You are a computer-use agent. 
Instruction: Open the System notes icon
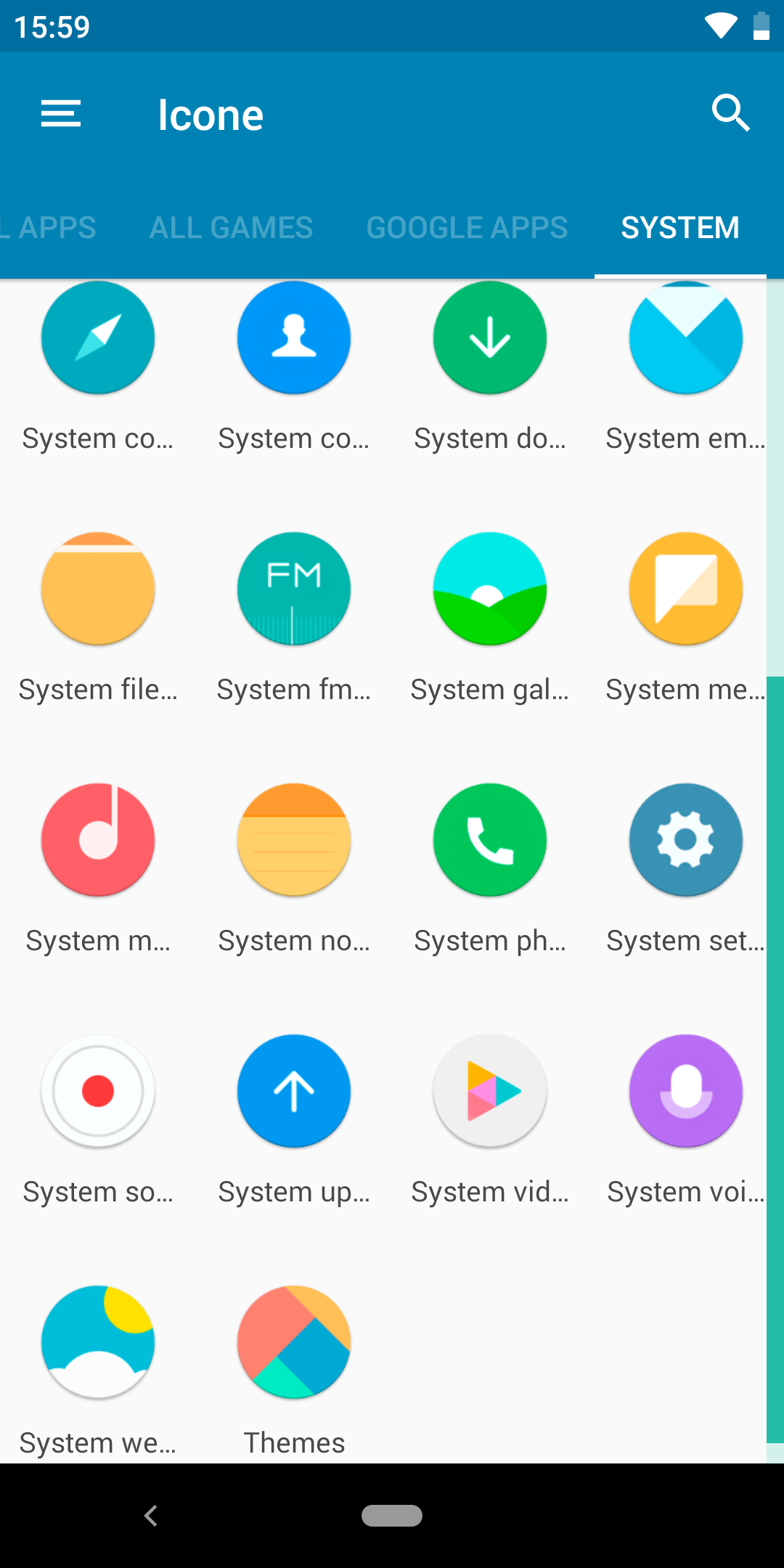(x=294, y=840)
